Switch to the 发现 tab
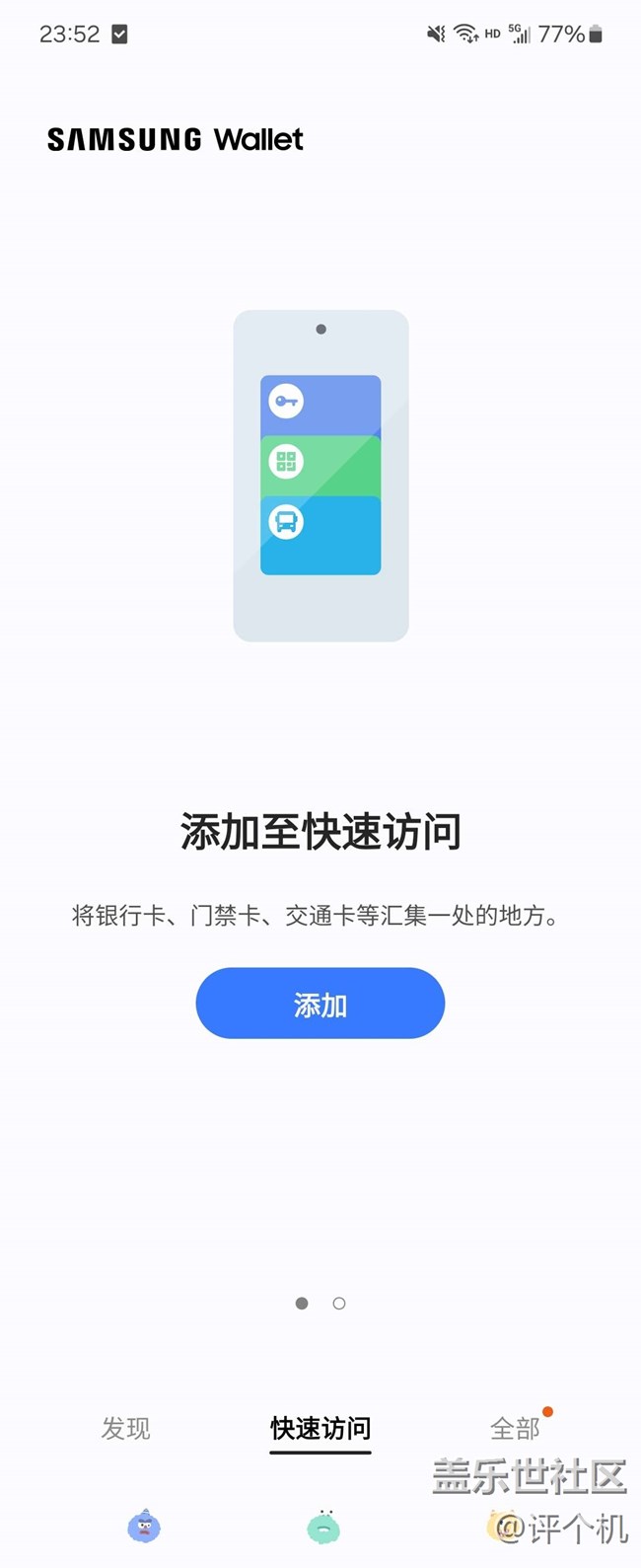641x1568 pixels. [x=125, y=1428]
